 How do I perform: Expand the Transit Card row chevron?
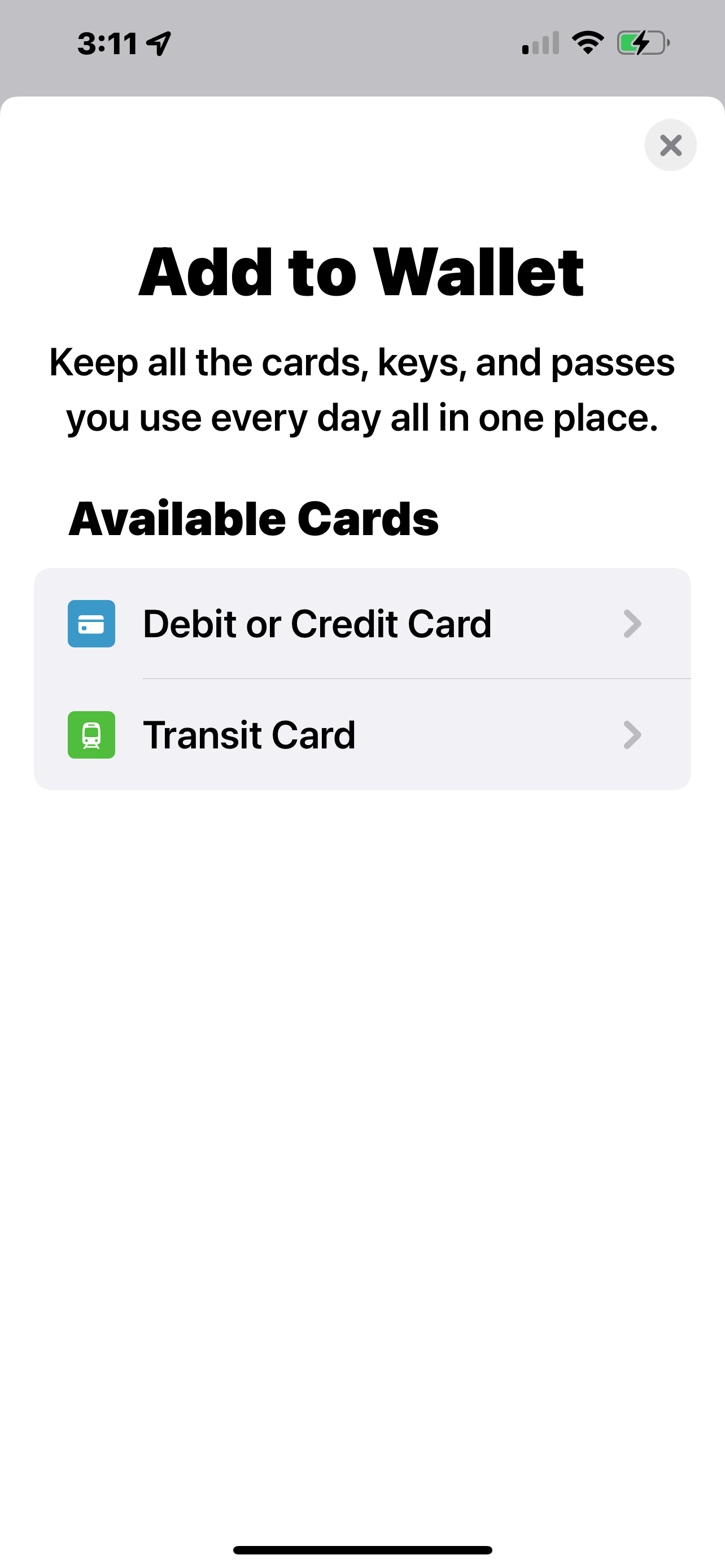pos(632,735)
